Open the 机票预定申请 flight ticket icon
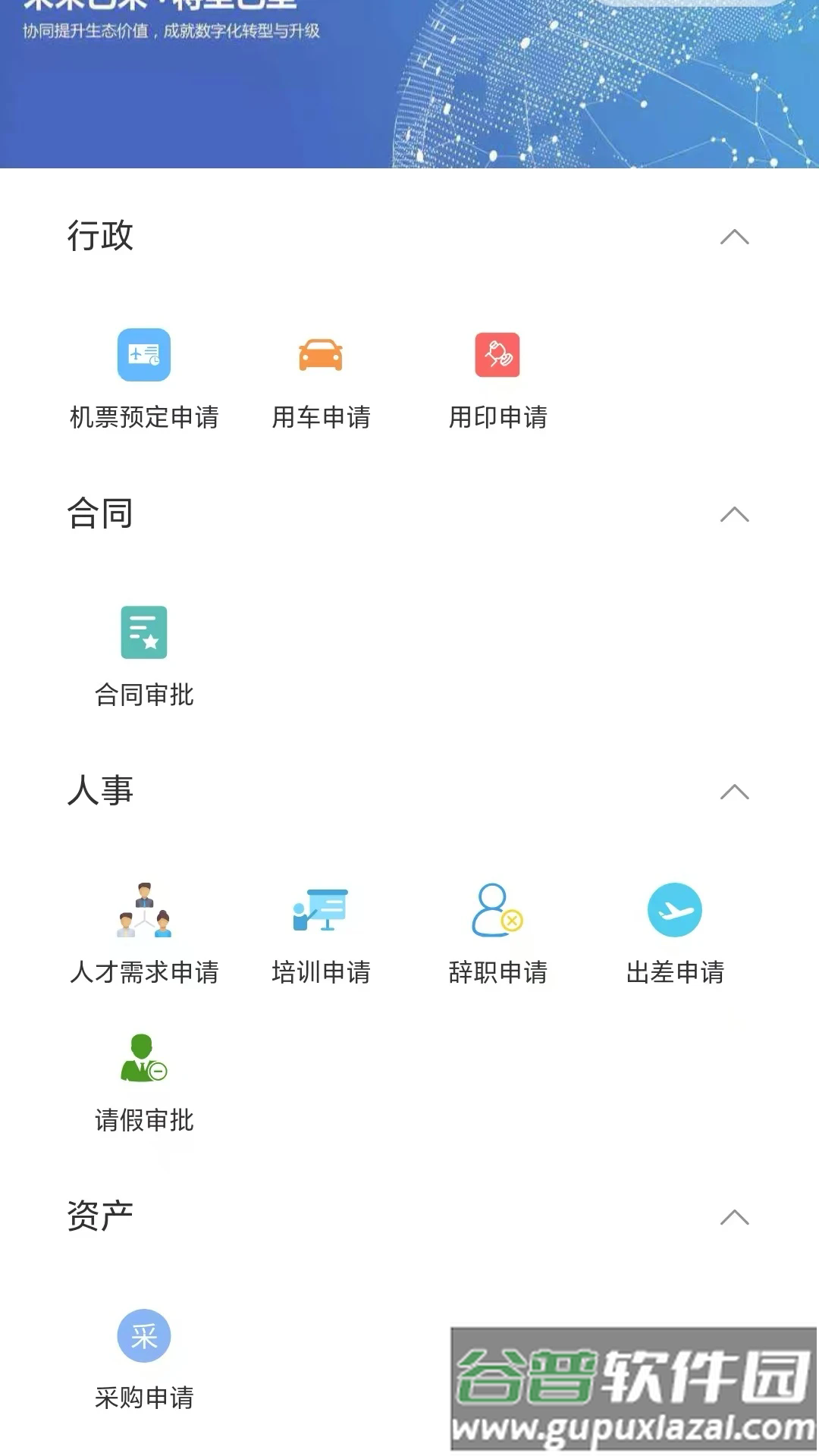The width and height of the screenshot is (819, 1456). click(144, 354)
